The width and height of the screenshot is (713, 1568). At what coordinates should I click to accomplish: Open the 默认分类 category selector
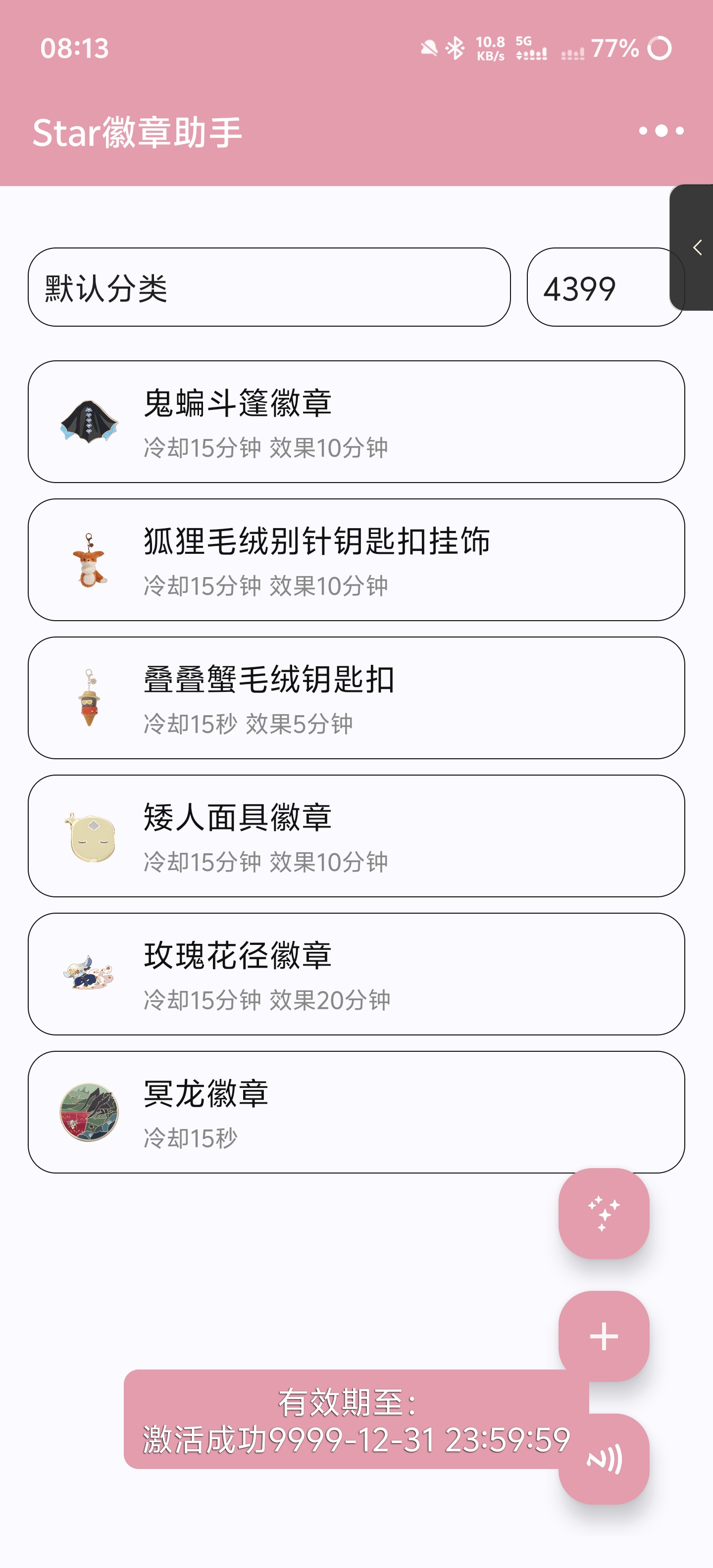(268, 287)
